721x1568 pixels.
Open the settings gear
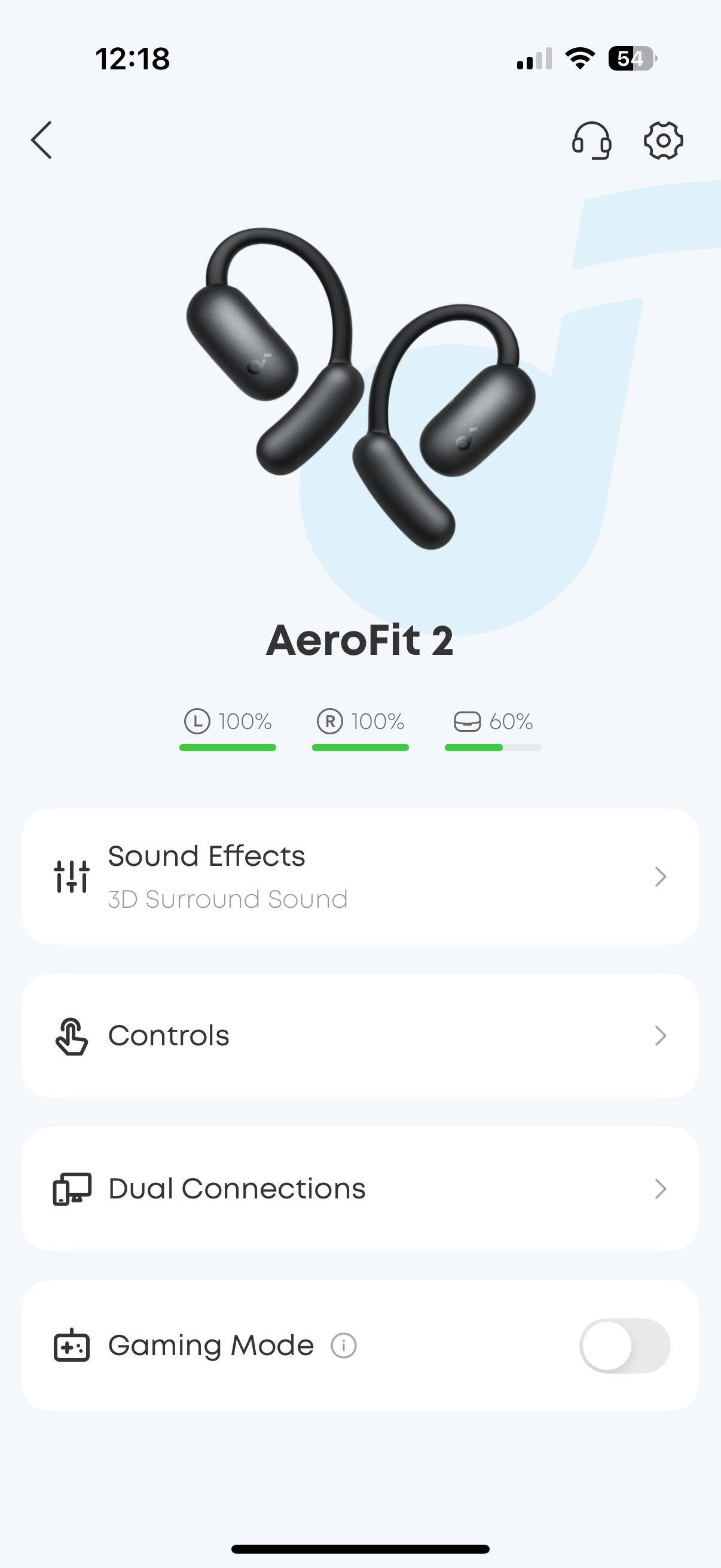tap(663, 141)
